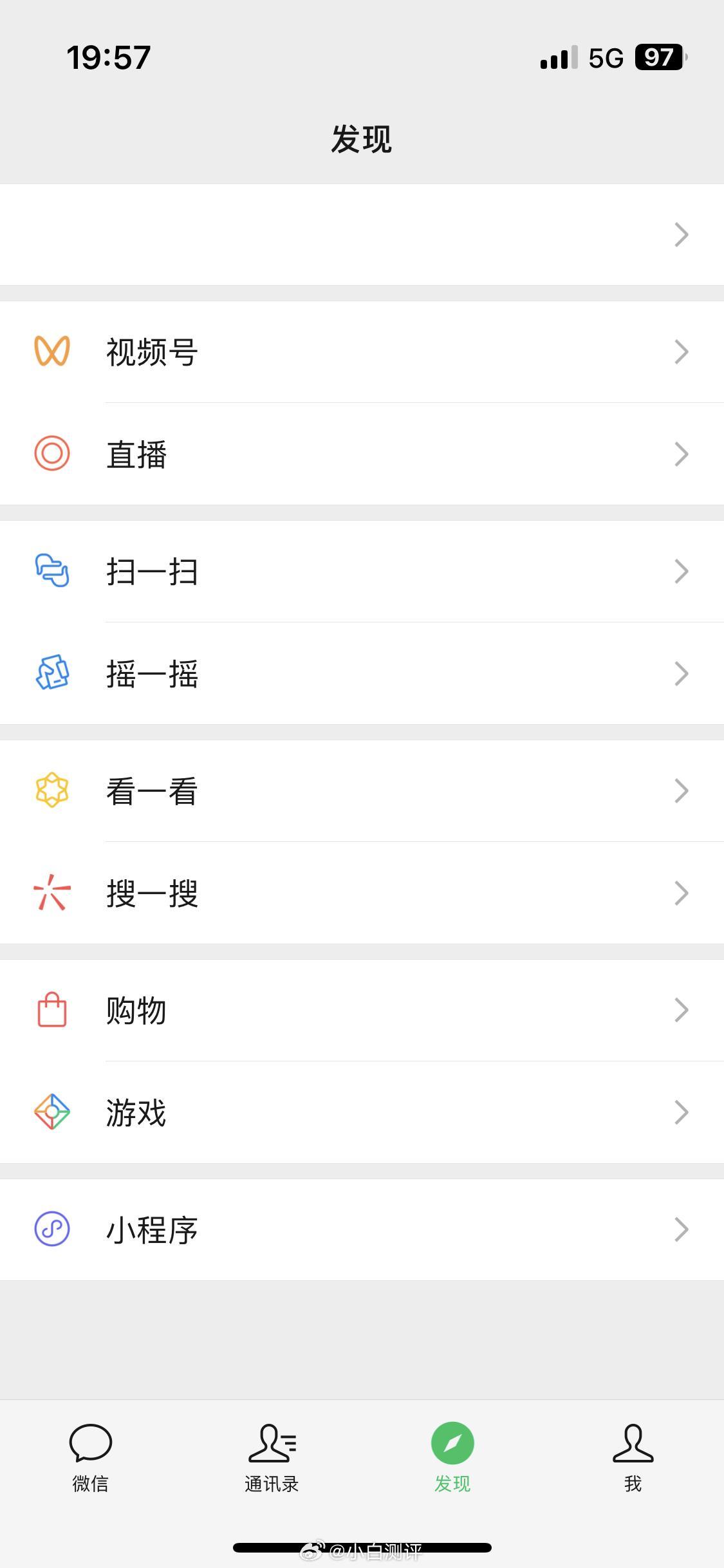The width and height of the screenshot is (724, 1568).
Task: Tap the 19:57 clock in status bar
Action: (x=109, y=58)
